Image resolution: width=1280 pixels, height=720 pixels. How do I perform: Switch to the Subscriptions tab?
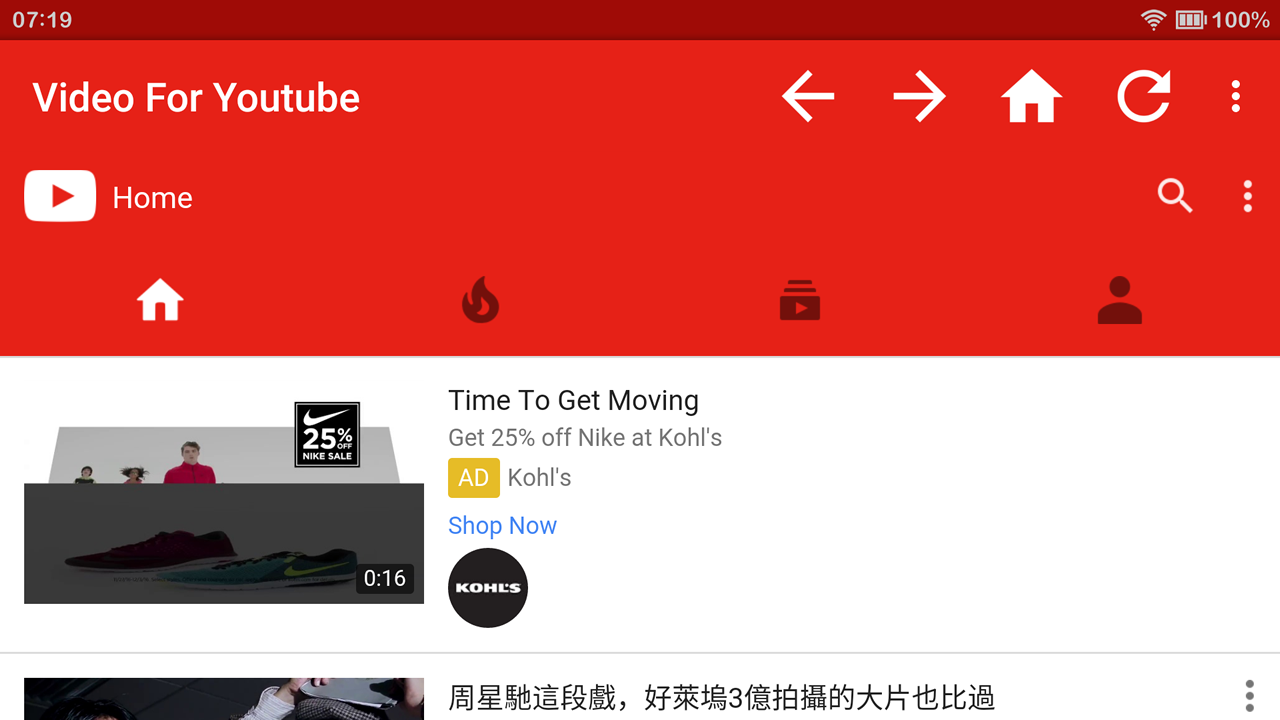tap(800, 300)
